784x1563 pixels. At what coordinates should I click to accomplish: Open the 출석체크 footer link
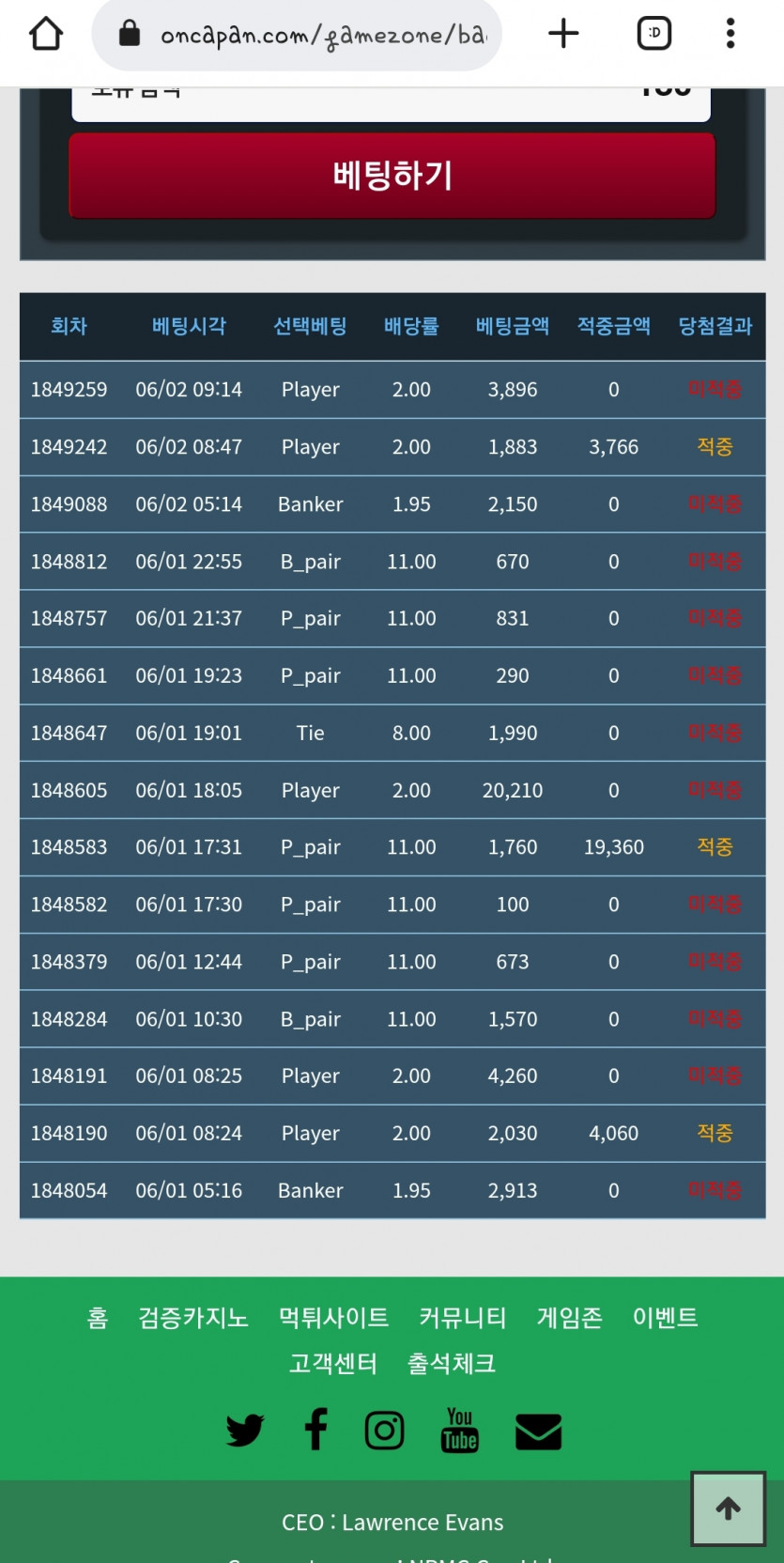[452, 1363]
